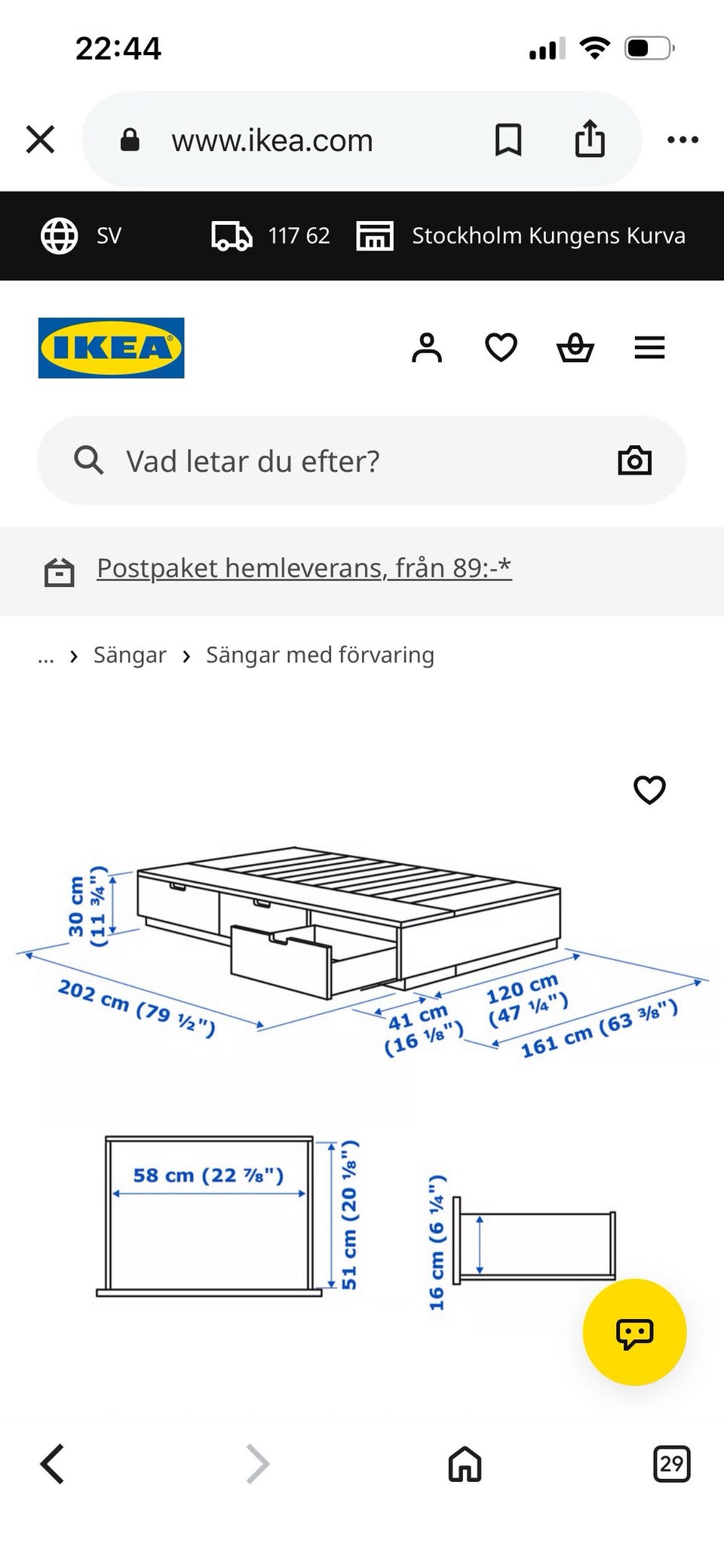Select store Stockholm Kungens Kurva
This screenshot has width=724, height=1568.
coord(521,235)
